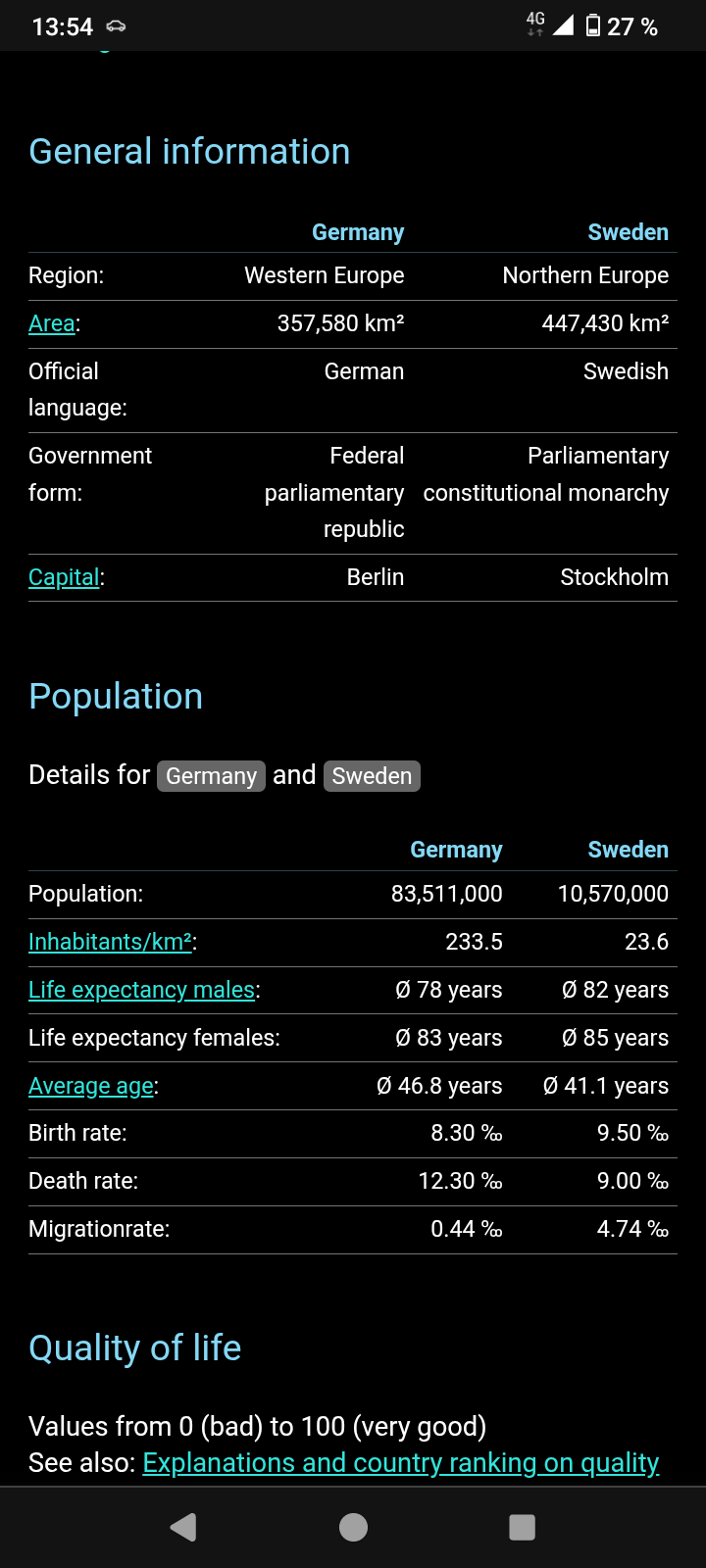Tap the Sweden details chip
The height and width of the screenshot is (1568, 706).
point(372,776)
